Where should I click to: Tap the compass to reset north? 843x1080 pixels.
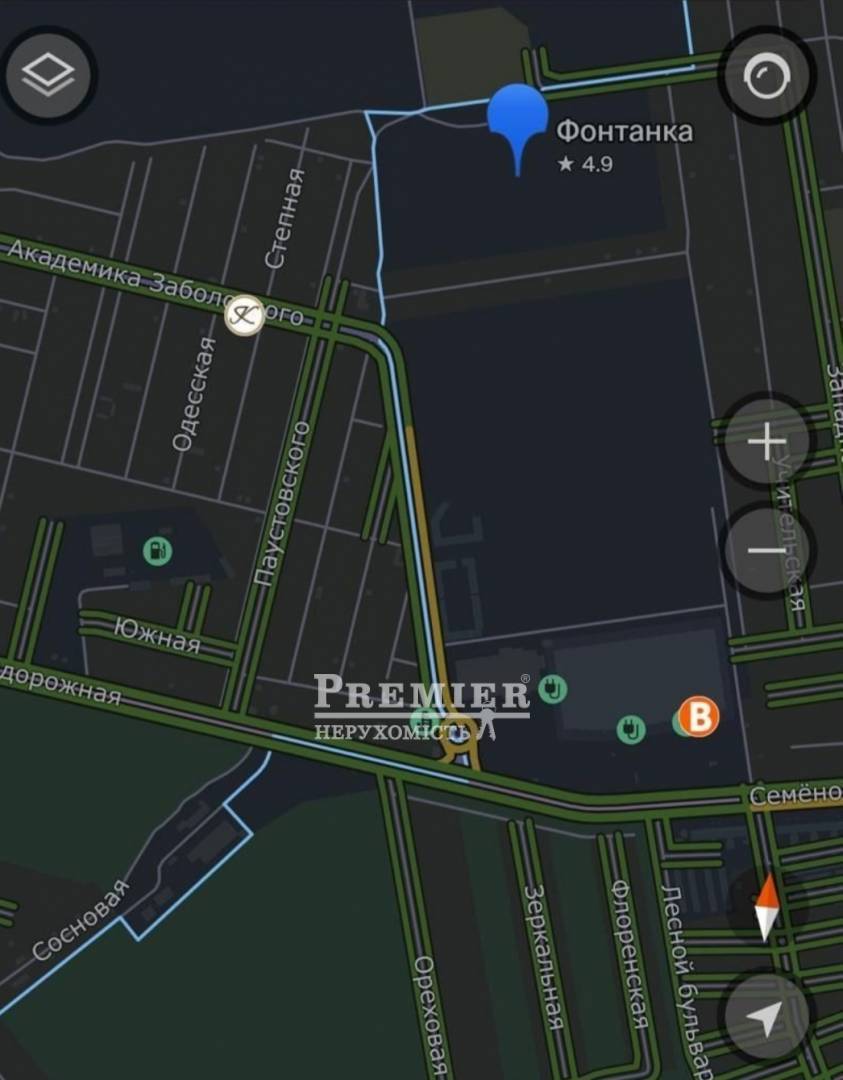point(765,907)
